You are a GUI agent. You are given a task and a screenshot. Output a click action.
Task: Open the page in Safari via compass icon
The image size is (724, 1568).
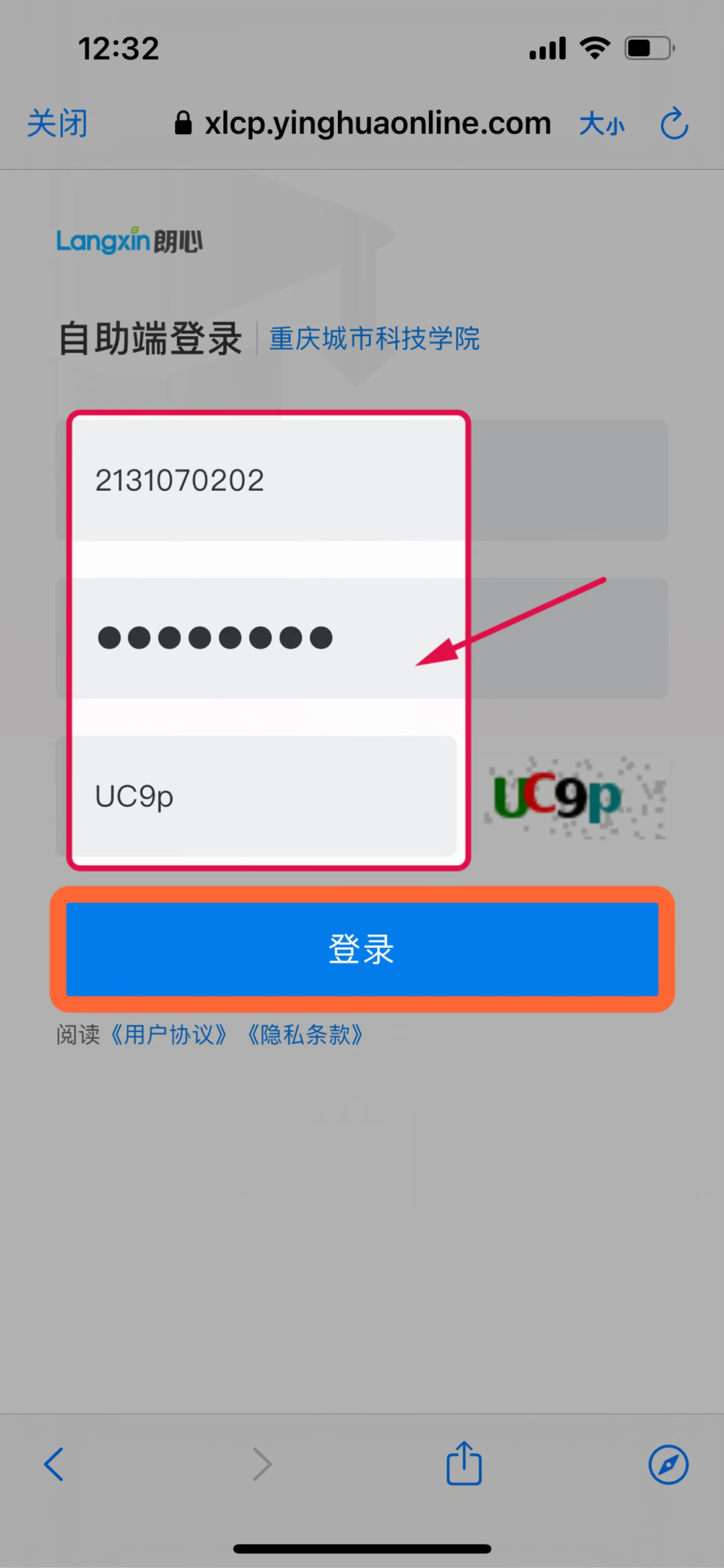click(x=668, y=1464)
